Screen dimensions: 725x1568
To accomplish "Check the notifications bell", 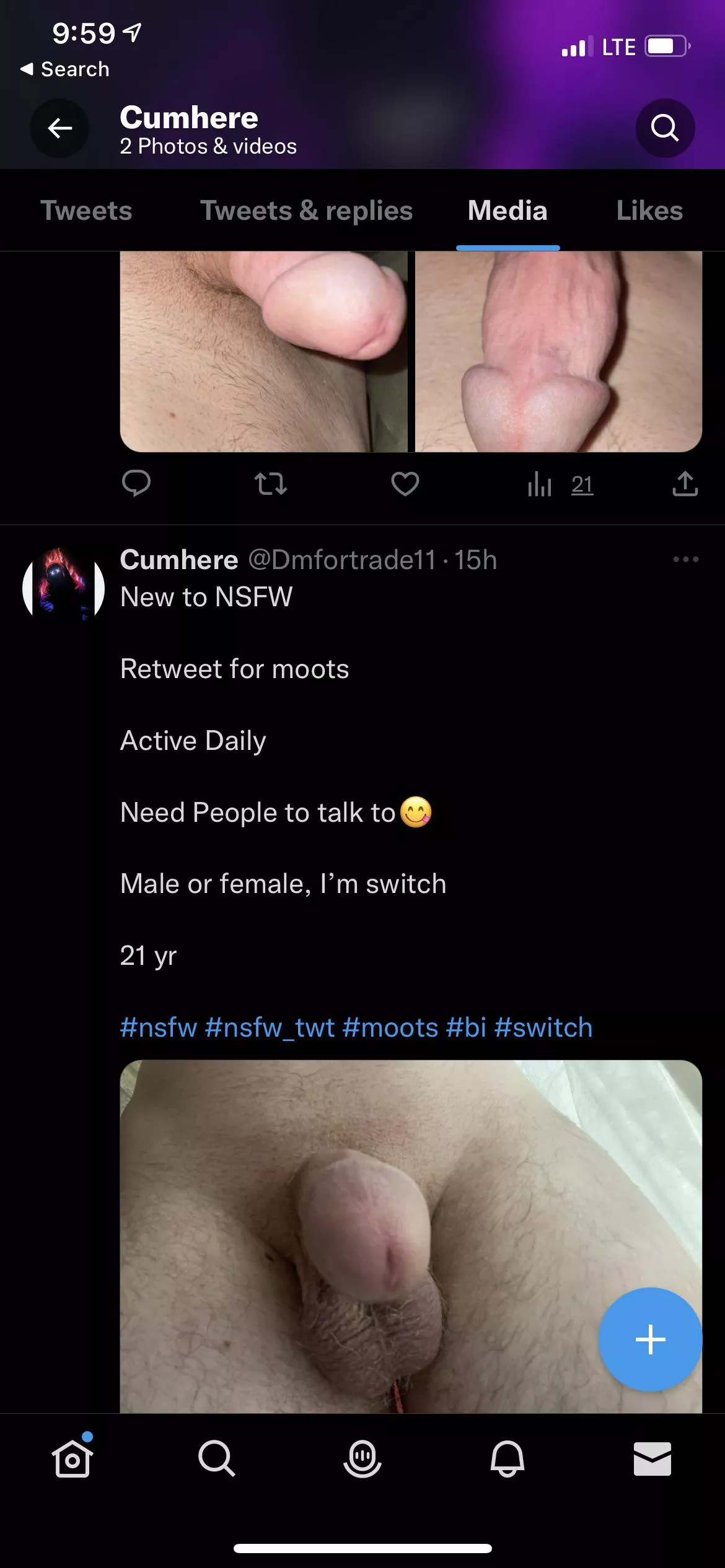I will coord(507,1458).
